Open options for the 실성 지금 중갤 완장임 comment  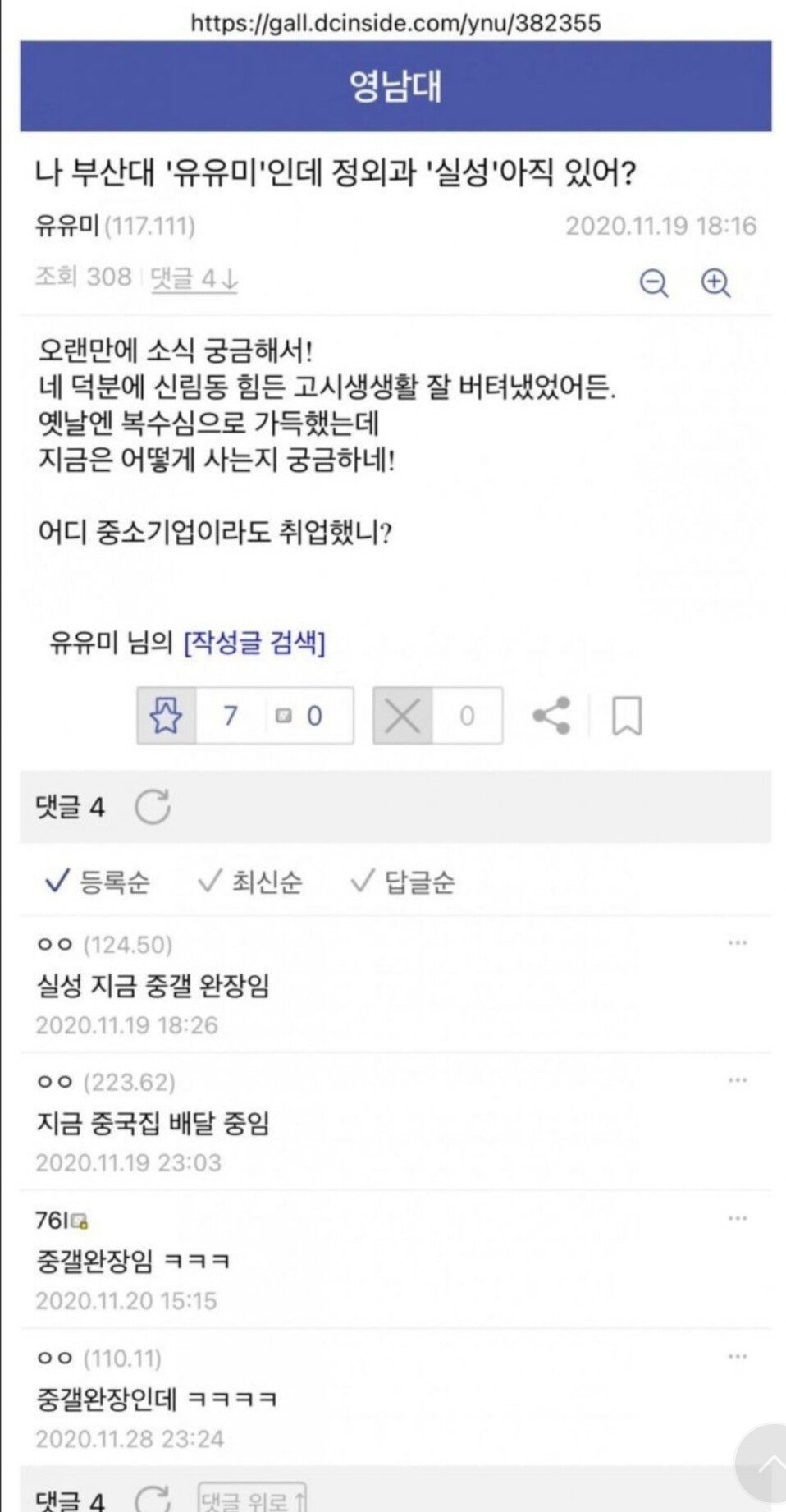(737, 943)
